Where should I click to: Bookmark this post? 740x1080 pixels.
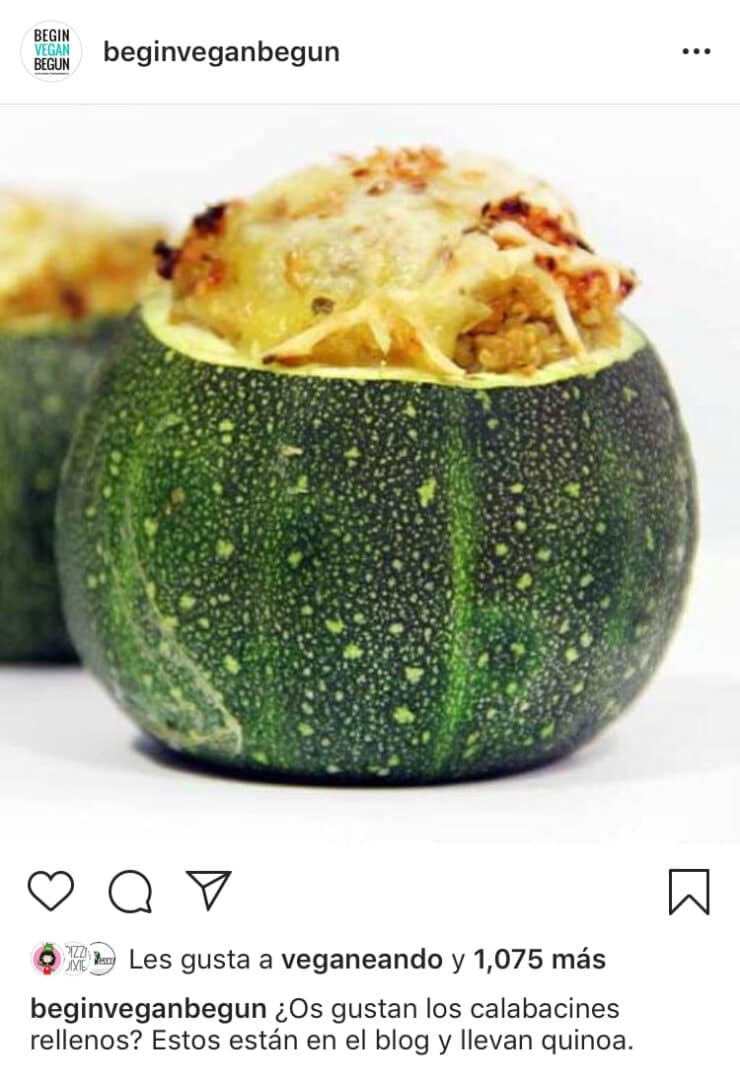[x=688, y=891]
